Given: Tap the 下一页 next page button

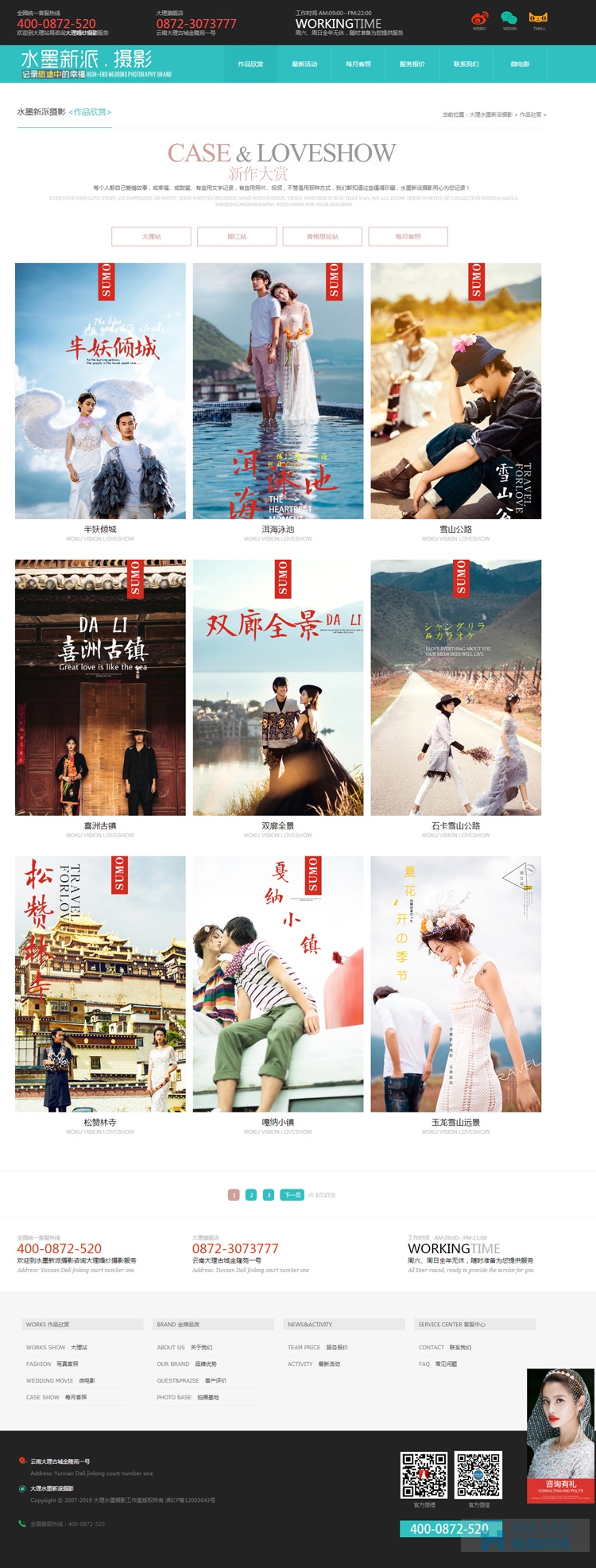Looking at the screenshot, I should [x=292, y=1195].
